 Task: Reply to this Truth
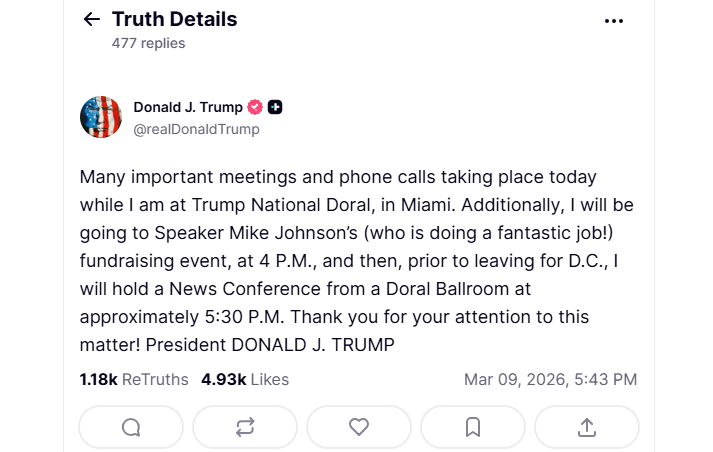(x=131, y=427)
